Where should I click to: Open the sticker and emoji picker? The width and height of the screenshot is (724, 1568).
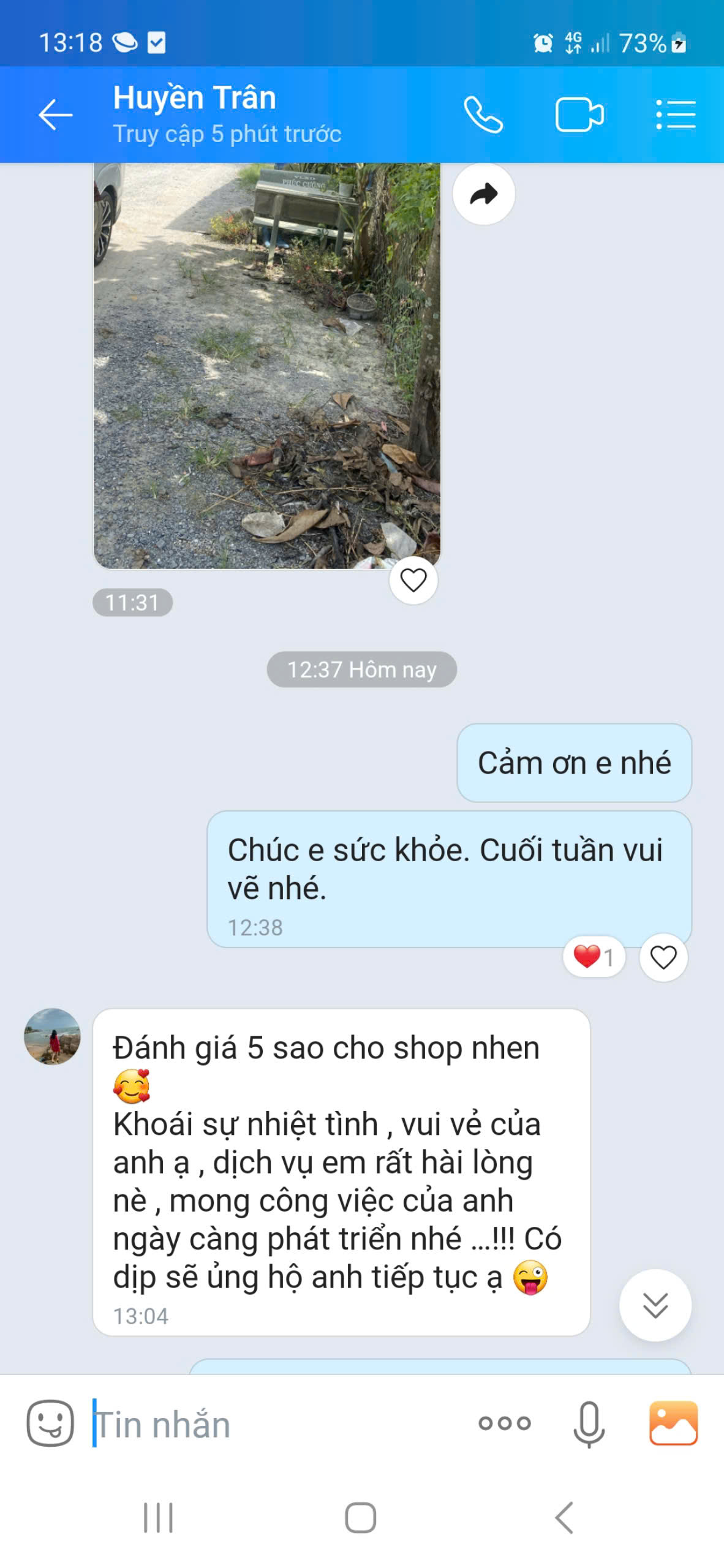coord(50,1423)
